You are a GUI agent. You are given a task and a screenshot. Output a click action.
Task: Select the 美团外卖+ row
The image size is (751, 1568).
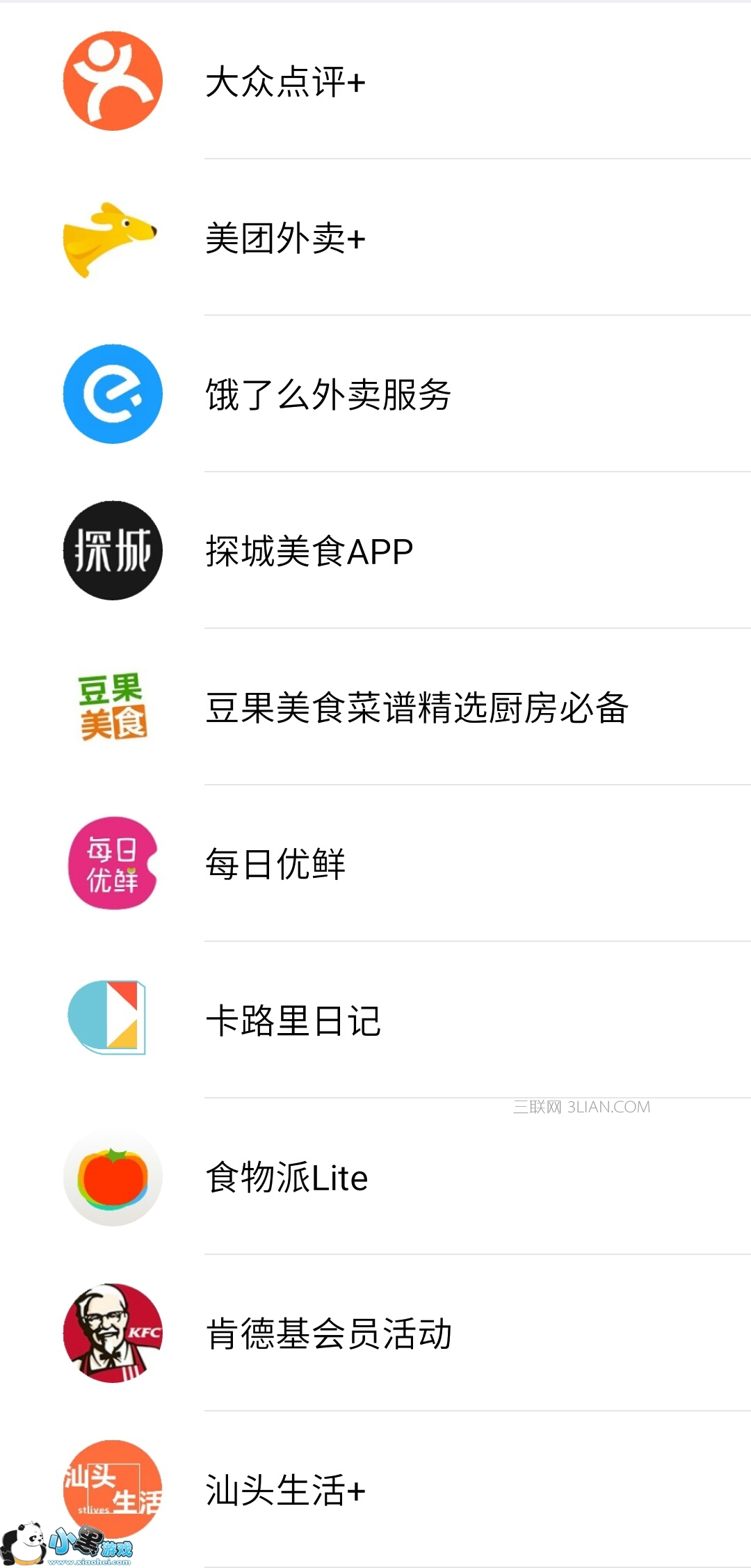tap(285, 239)
